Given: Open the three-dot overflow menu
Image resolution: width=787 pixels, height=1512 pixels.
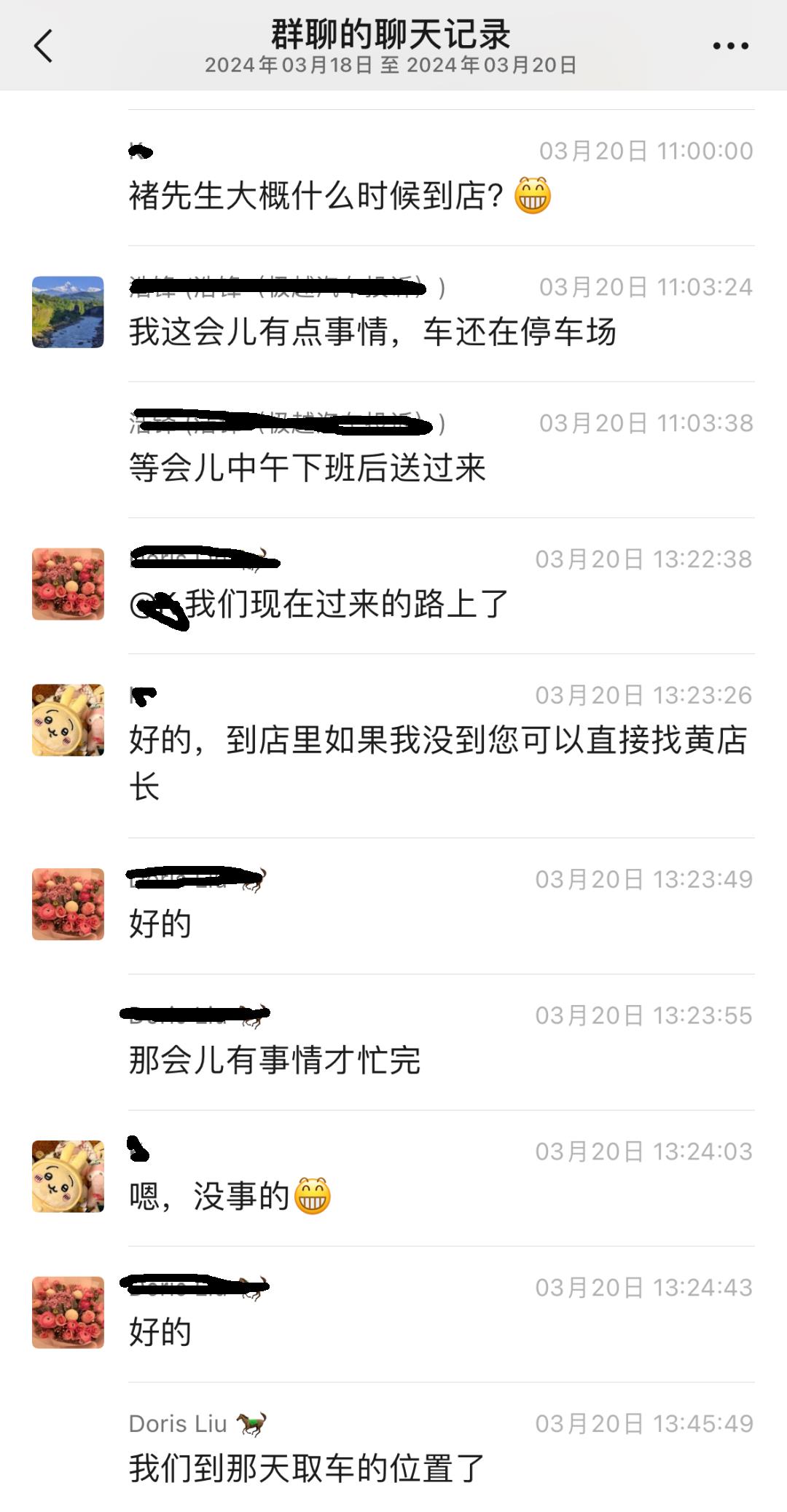Looking at the screenshot, I should tap(730, 46).
